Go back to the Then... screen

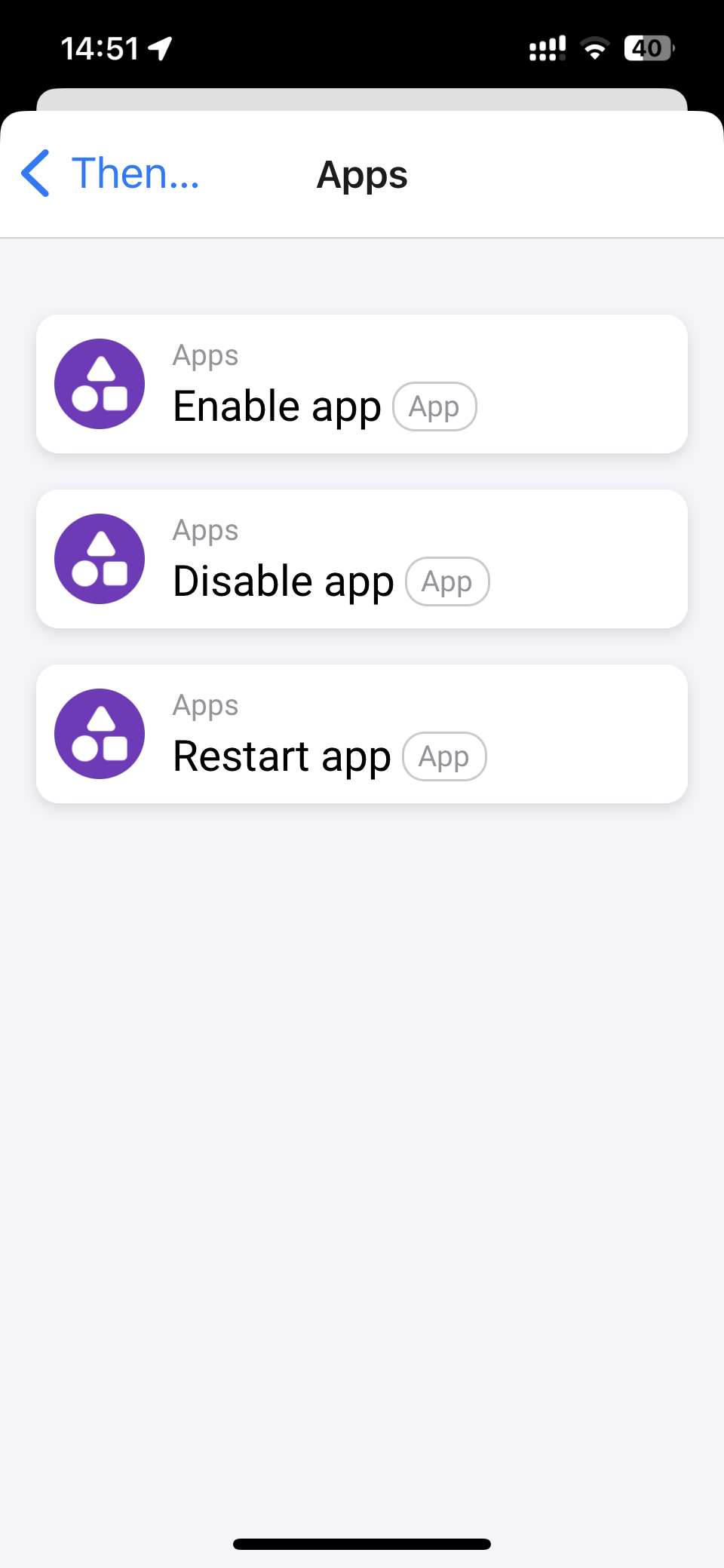[x=110, y=173]
